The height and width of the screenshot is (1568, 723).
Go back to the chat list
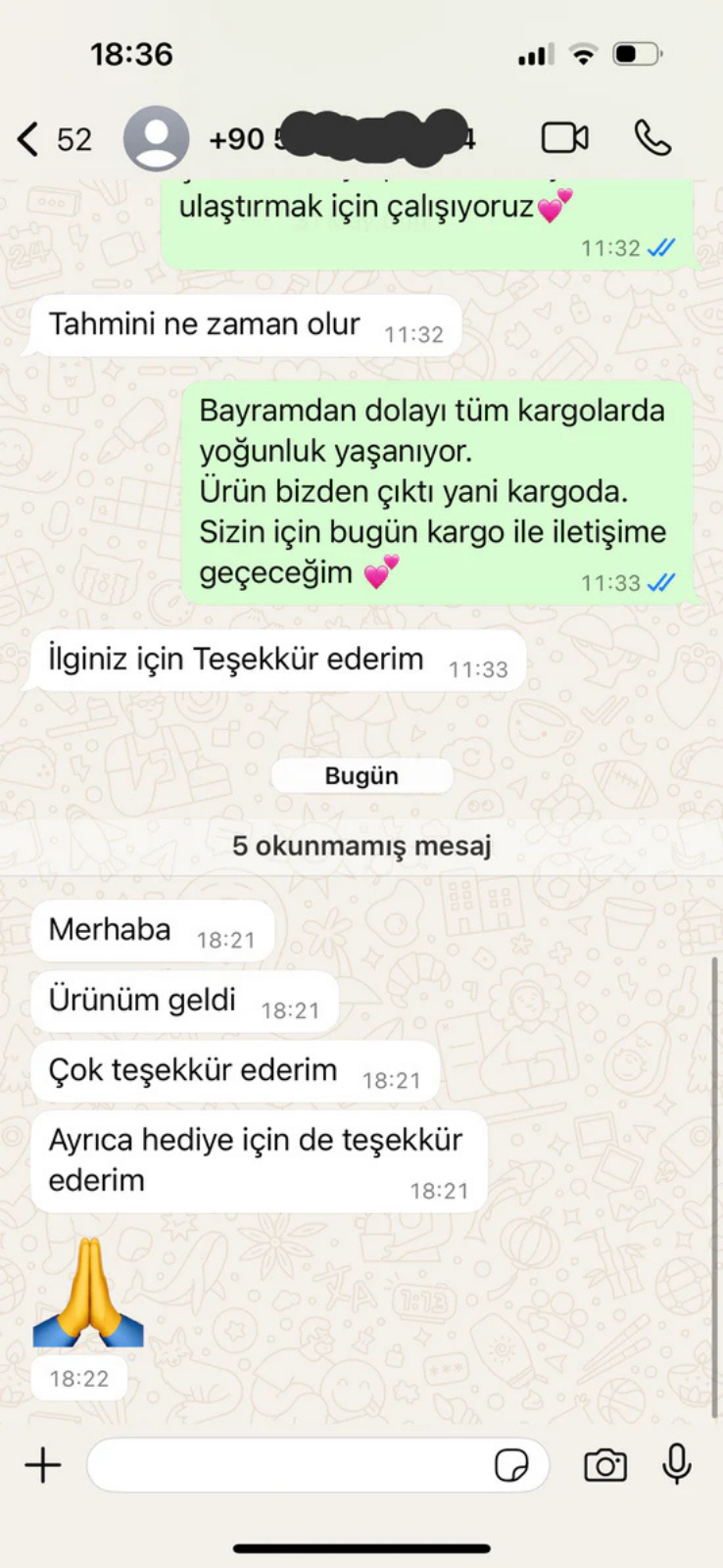(x=31, y=139)
